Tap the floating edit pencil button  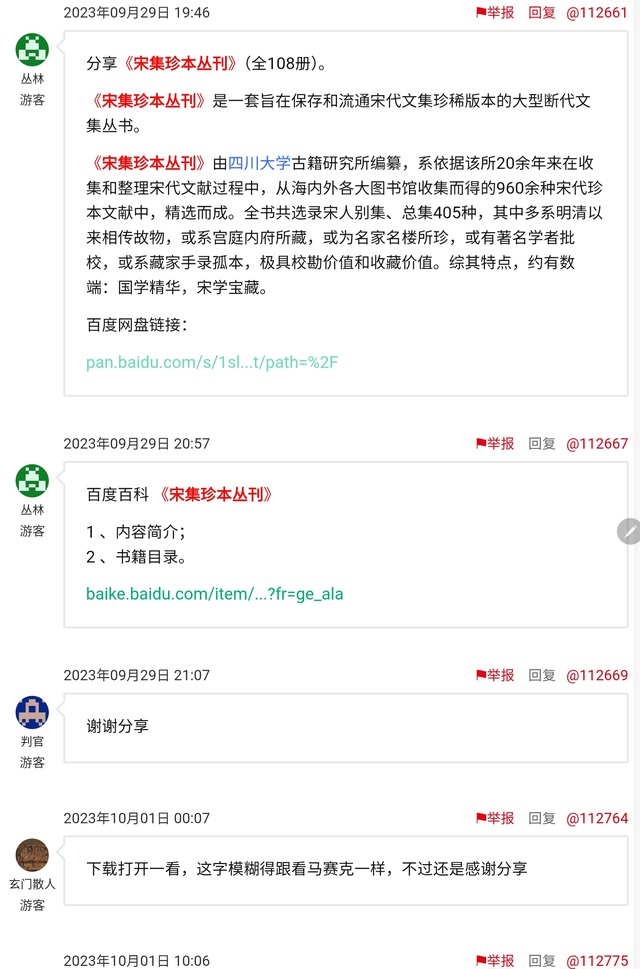click(x=629, y=531)
